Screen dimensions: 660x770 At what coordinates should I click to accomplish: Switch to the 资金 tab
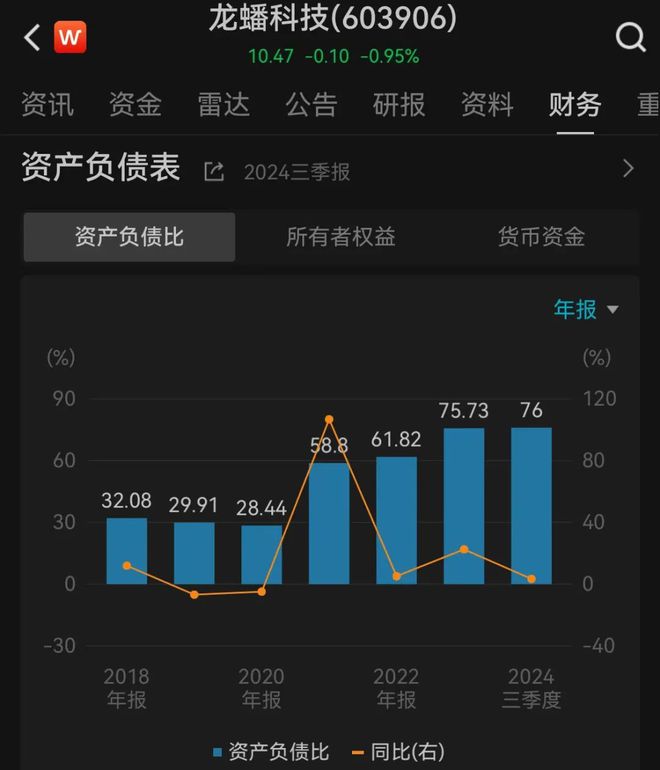click(135, 104)
